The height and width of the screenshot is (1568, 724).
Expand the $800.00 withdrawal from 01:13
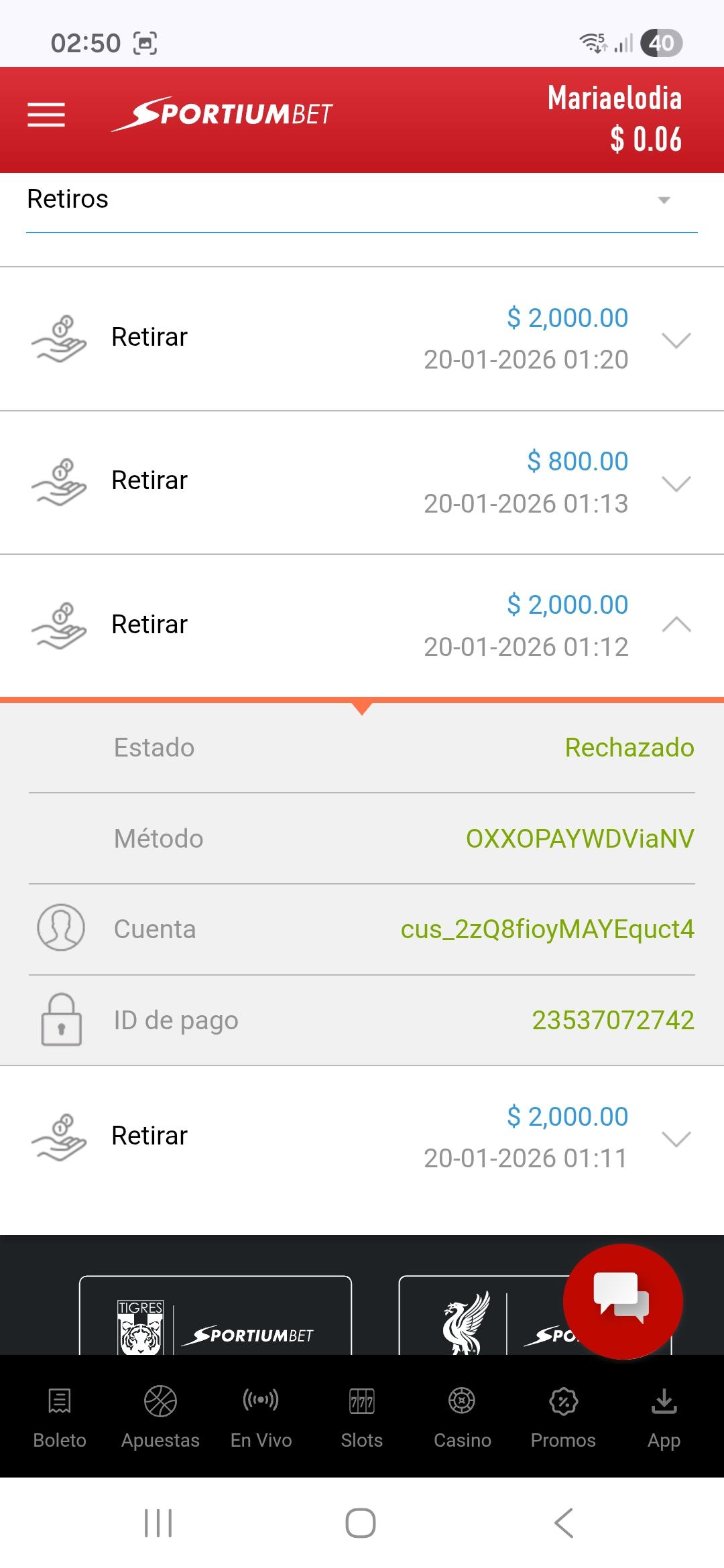[x=676, y=483]
